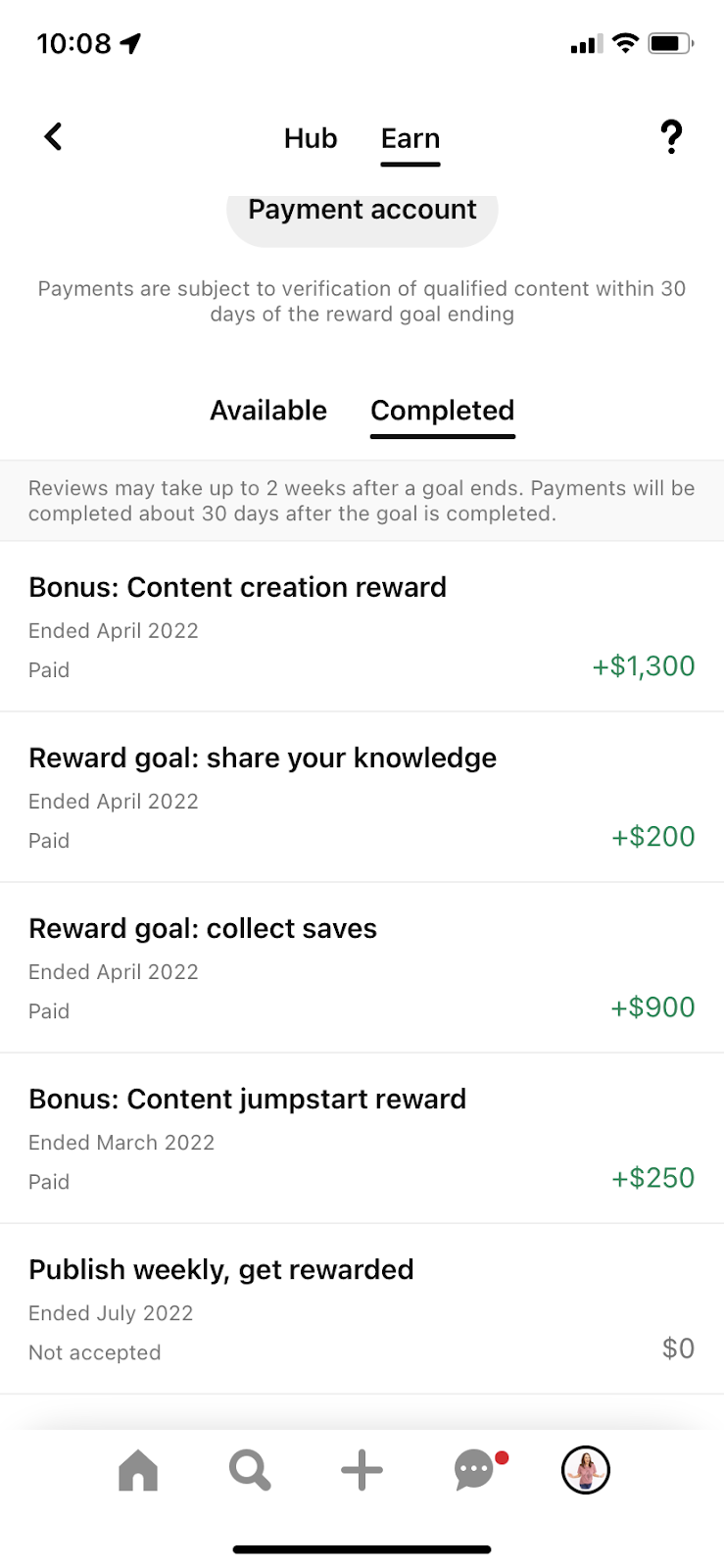Select the Earn tab
The width and height of the screenshot is (724, 1568).
410,139
